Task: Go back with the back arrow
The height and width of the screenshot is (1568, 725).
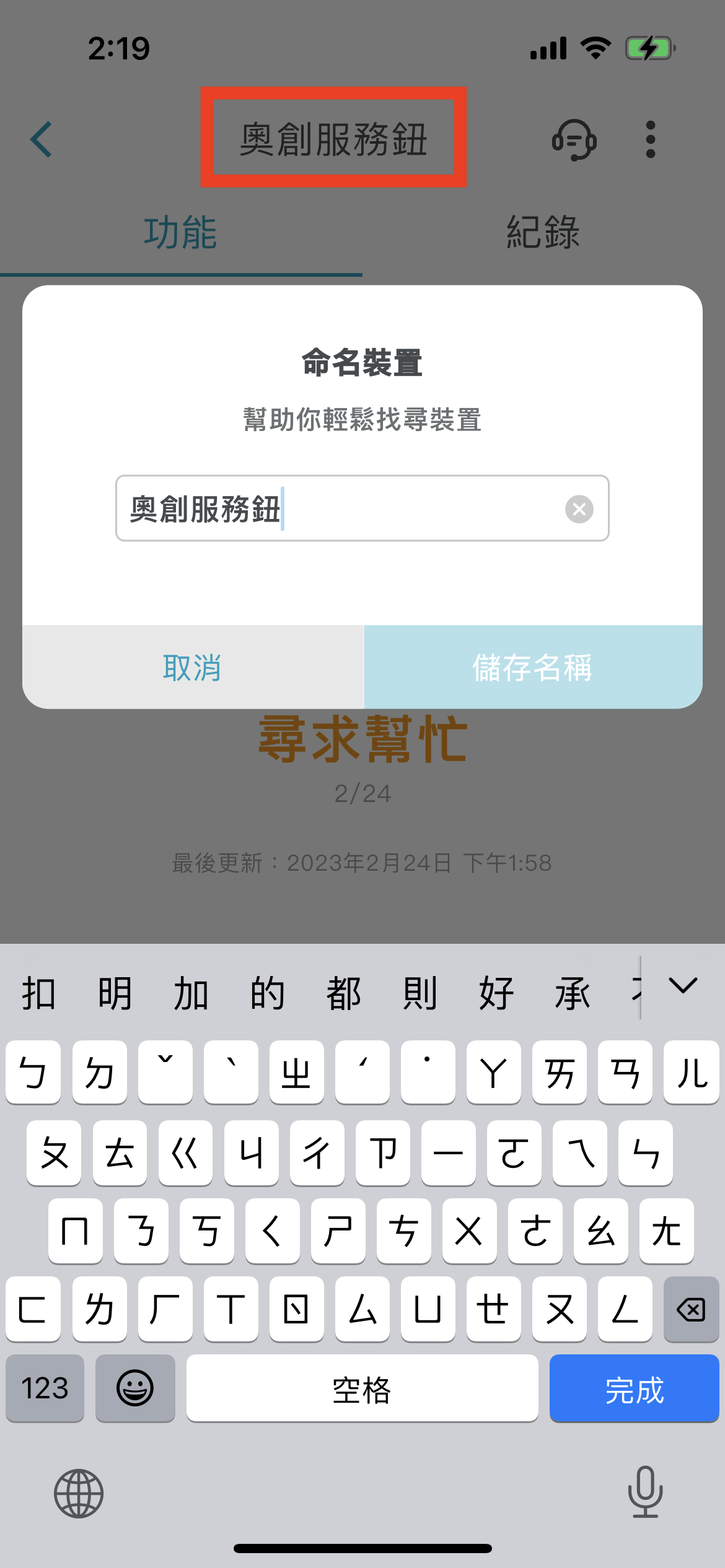Action: click(42, 139)
